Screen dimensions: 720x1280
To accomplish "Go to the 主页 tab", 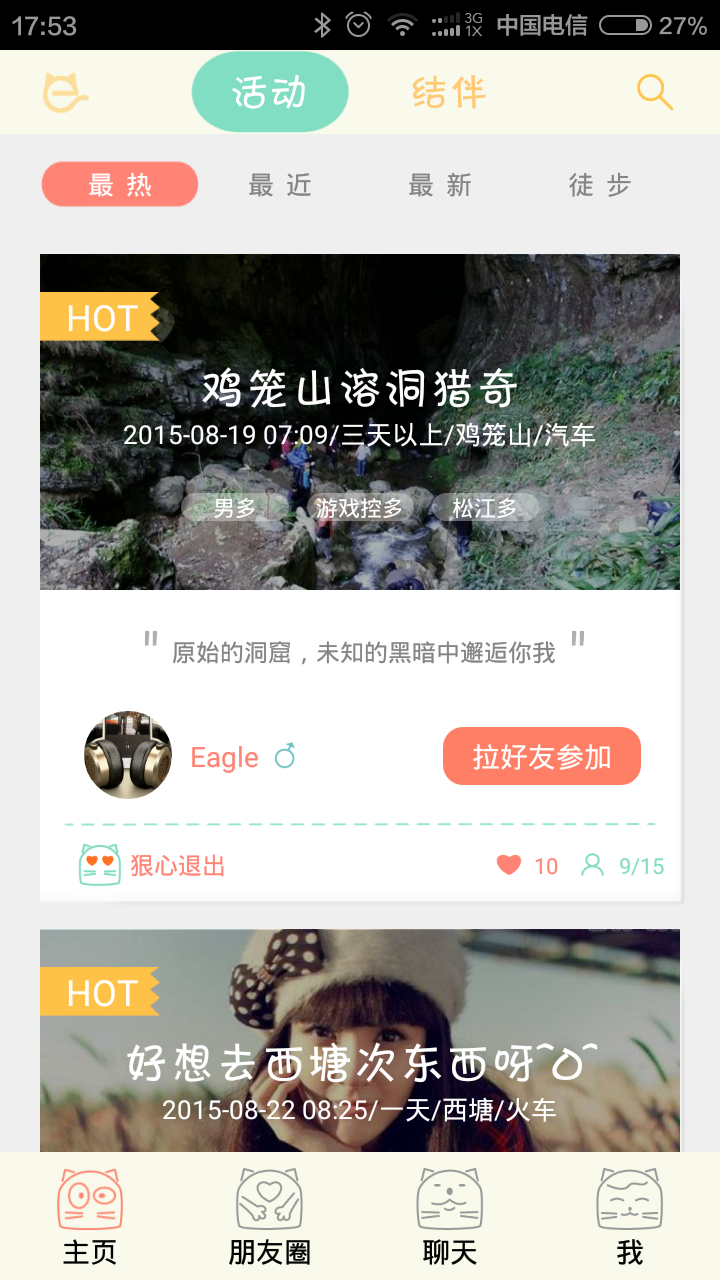I will [x=90, y=1217].
